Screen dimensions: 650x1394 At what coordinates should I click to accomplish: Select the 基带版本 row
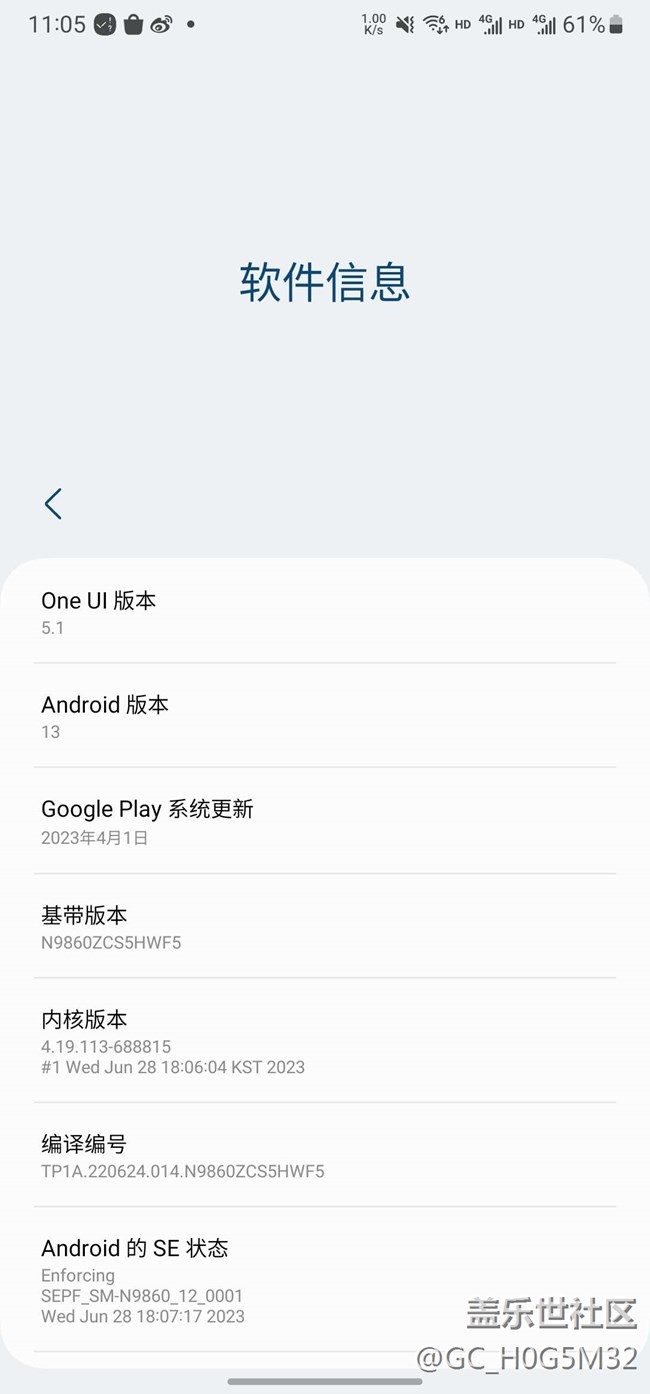click(325, 926)
